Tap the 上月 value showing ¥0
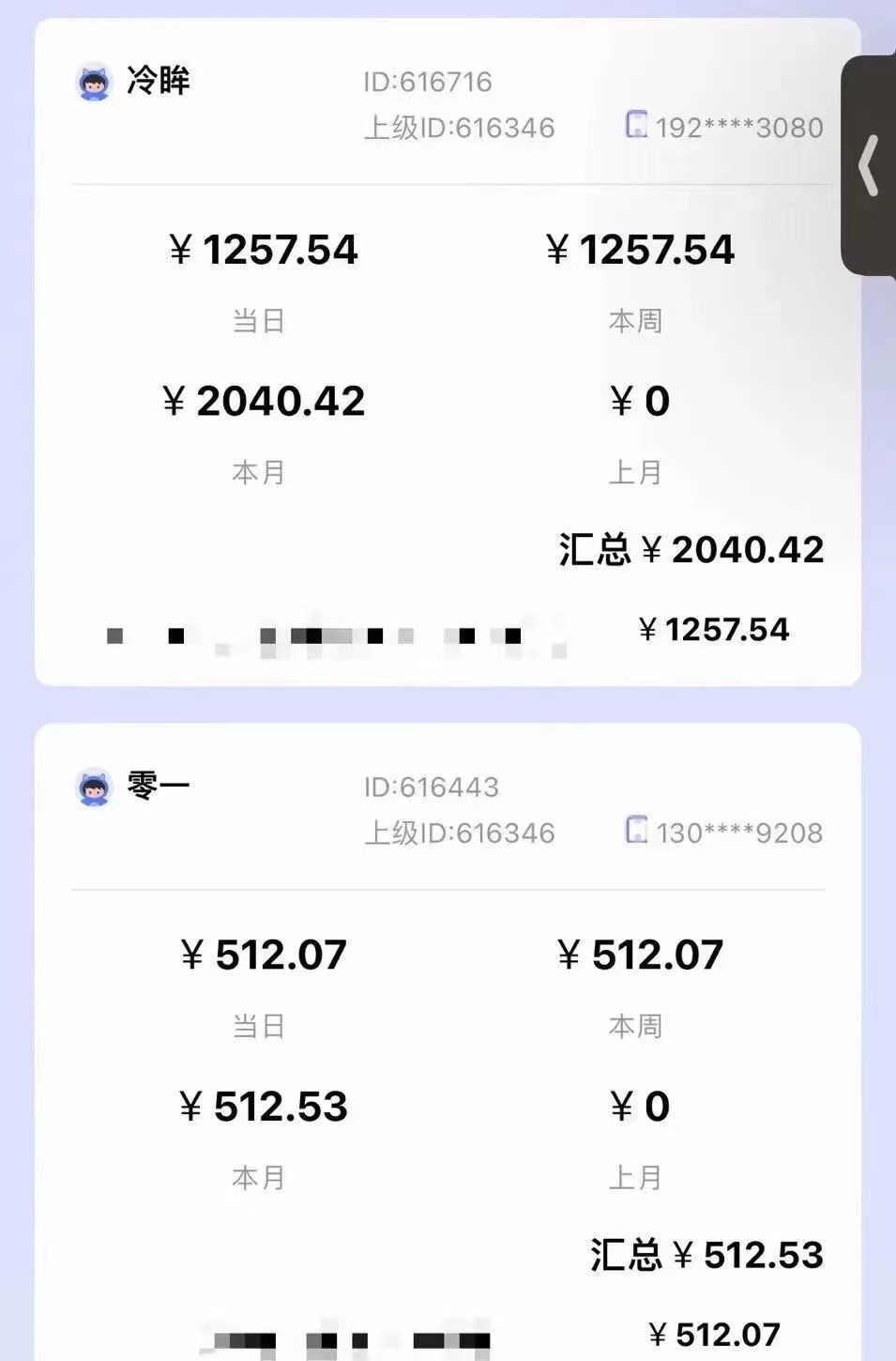 click(x=640, y=402)
